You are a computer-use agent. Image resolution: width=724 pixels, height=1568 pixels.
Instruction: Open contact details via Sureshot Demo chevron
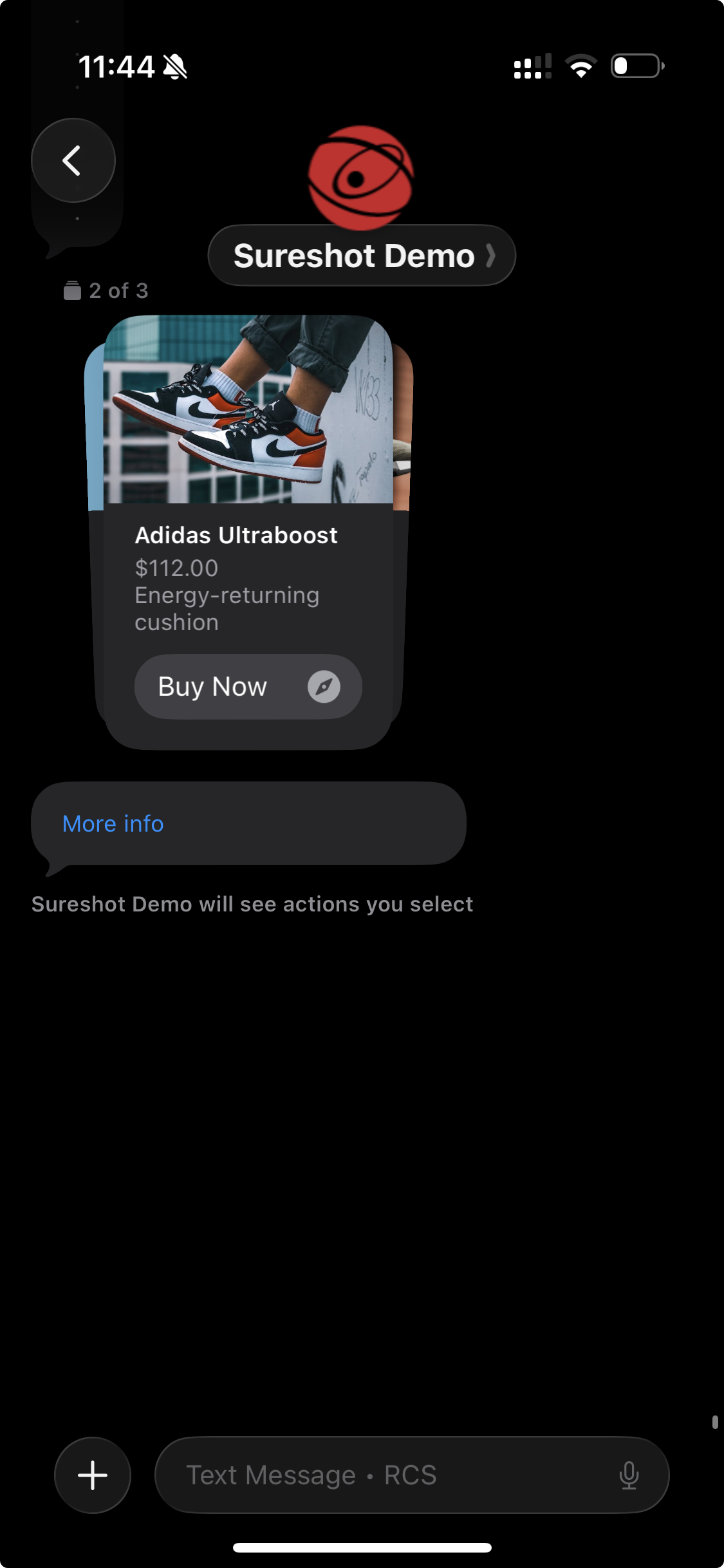[491, 256]
